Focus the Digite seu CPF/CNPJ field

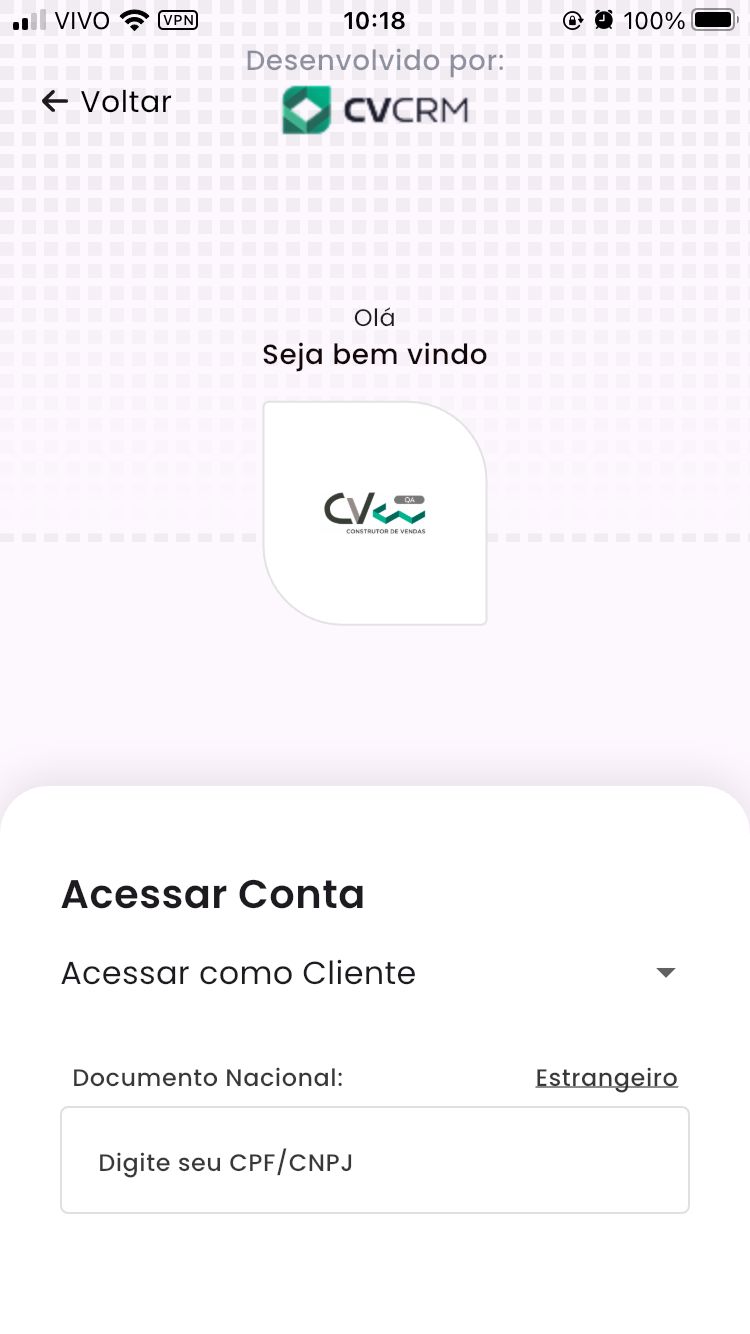(x=375, y=1160)
